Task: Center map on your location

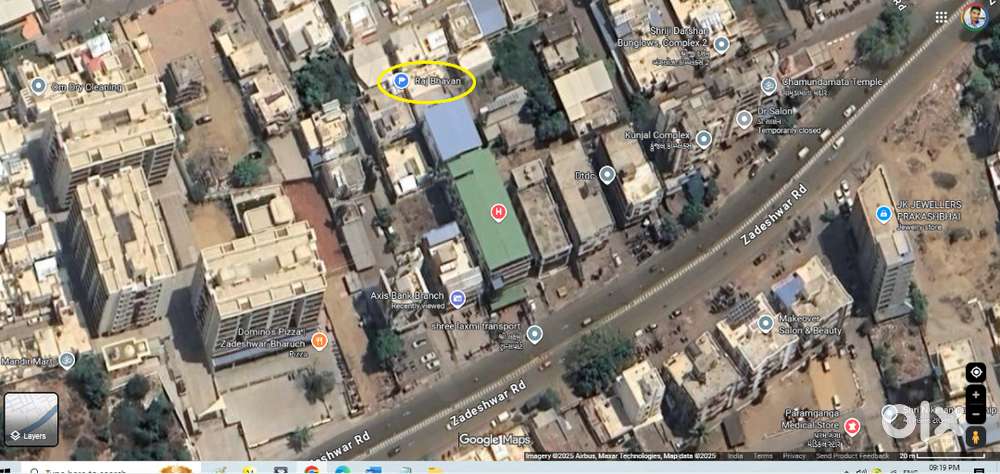Action: click(x=976, y=371)
